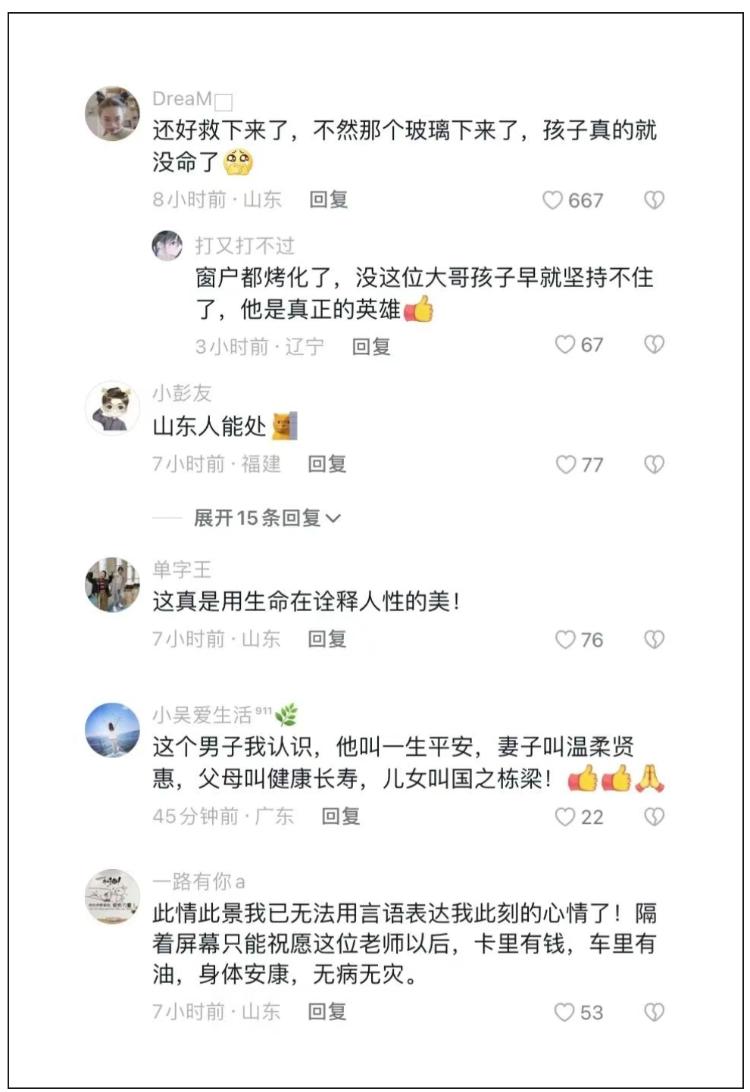Image resolution: width=750 pixels, height=1092 pixels.
Task: Dislike 一路有你a's comment
Action: pyautogui.click(x=654, y=1012)
